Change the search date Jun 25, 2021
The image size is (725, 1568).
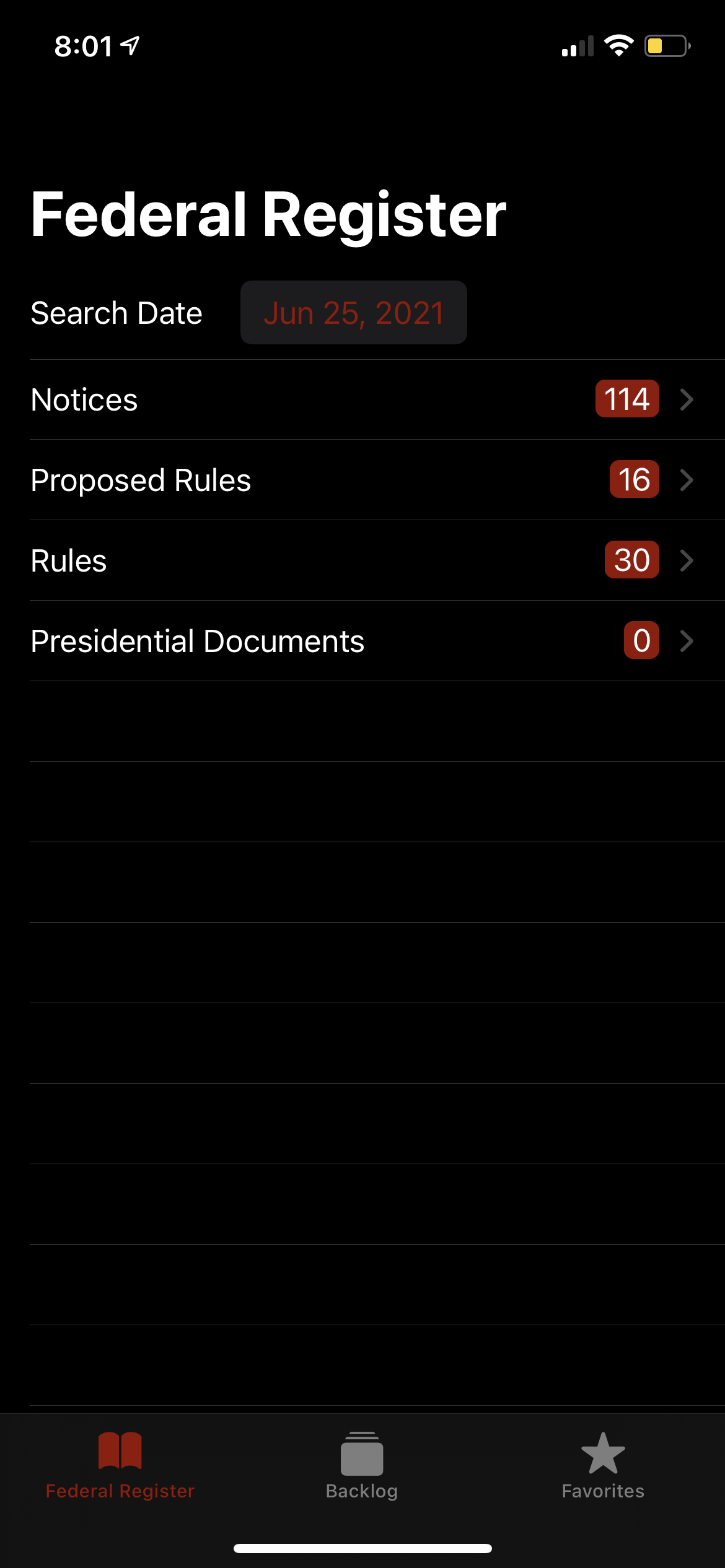(353, 313)
